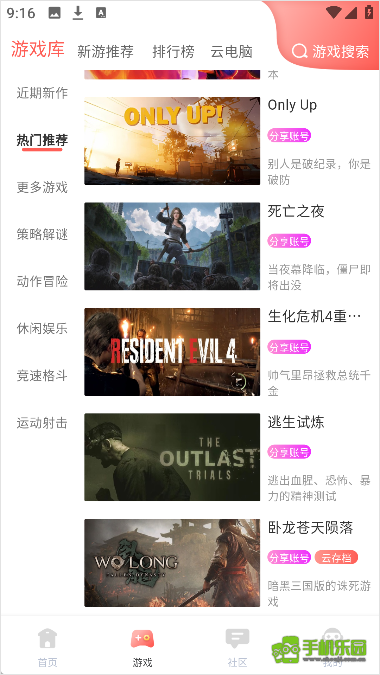The width and height of the screenshot is (380, 675).
Task: Open the 生化危机4重制版 game card
Action: pyautogui.click(x=228, y=352)
